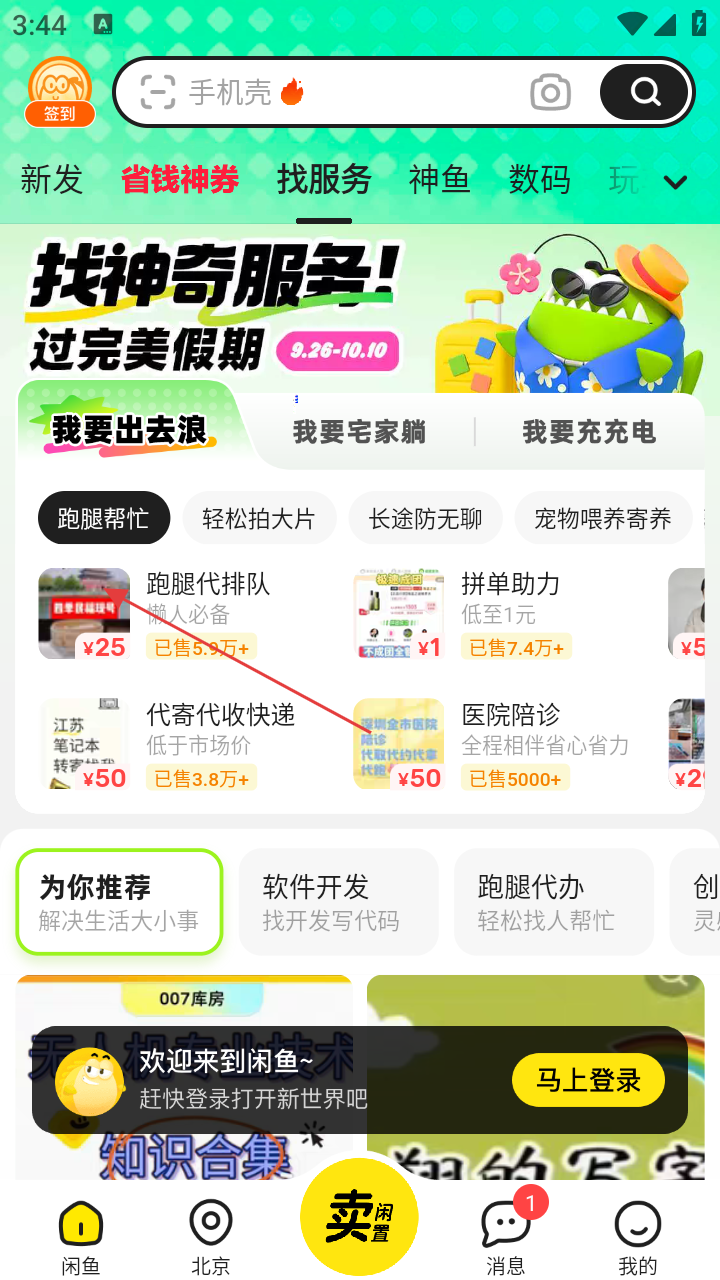Tap the black search button

[x=645, y=92]
